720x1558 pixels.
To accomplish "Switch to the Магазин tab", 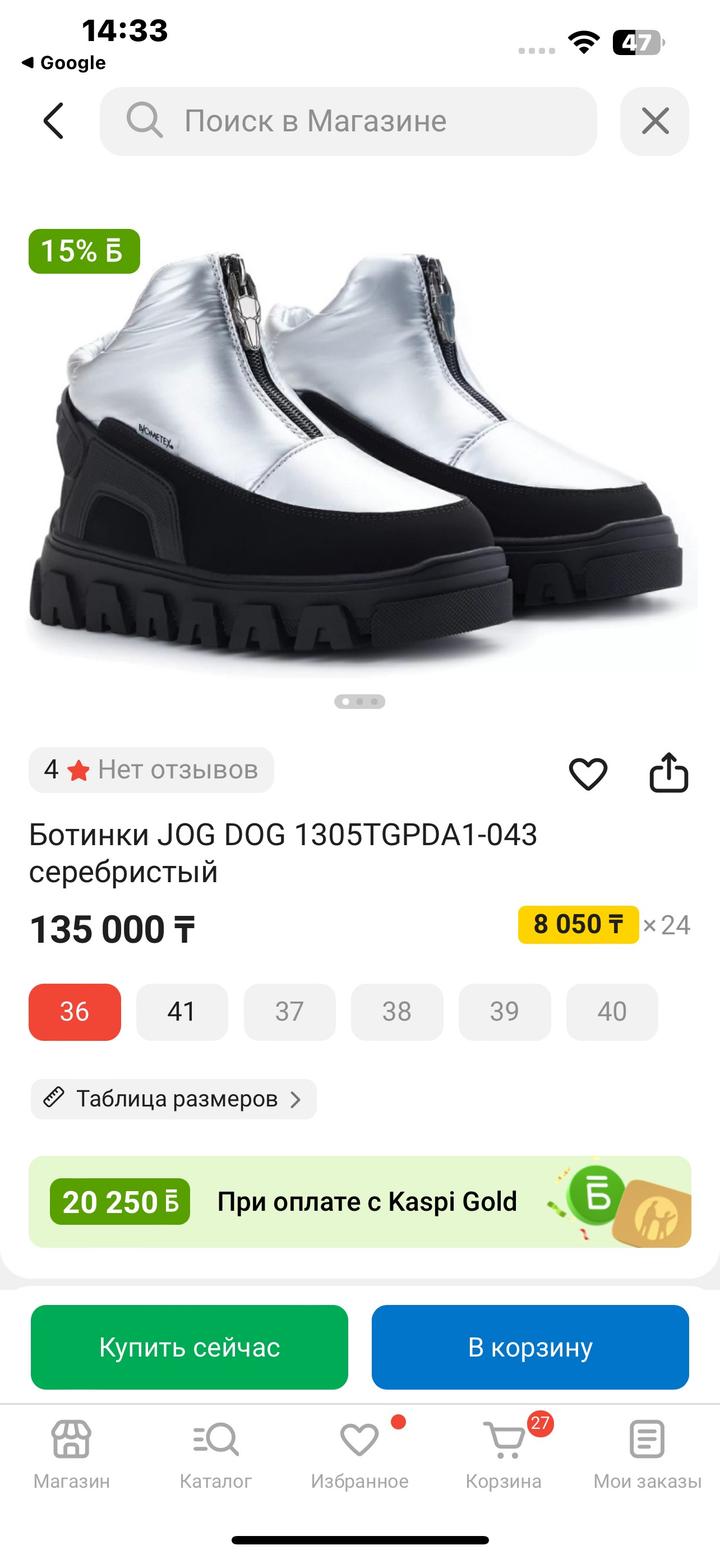I will (71, 1455).
